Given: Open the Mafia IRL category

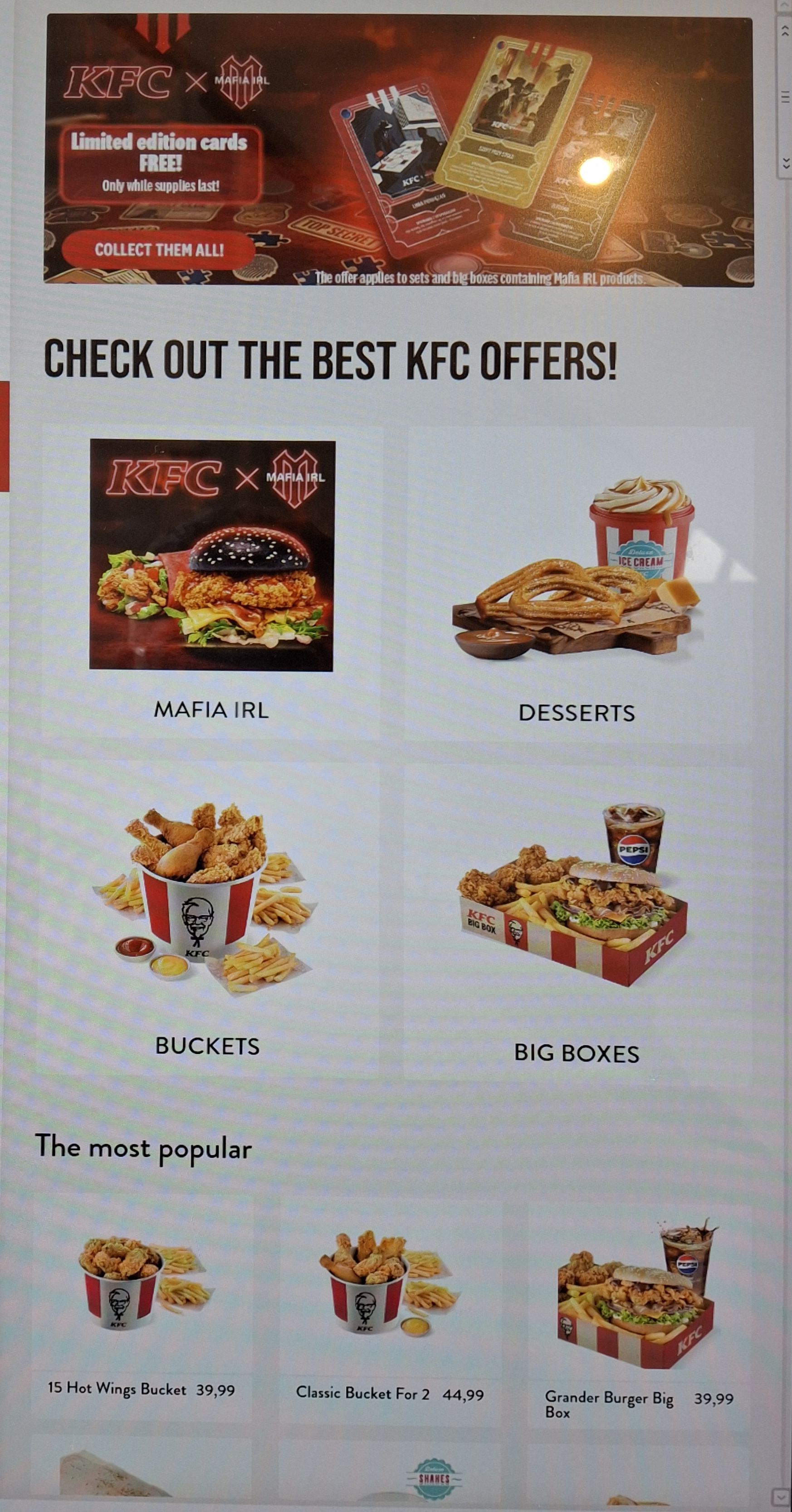Looking at the screenshot, I should coord(211,581).
